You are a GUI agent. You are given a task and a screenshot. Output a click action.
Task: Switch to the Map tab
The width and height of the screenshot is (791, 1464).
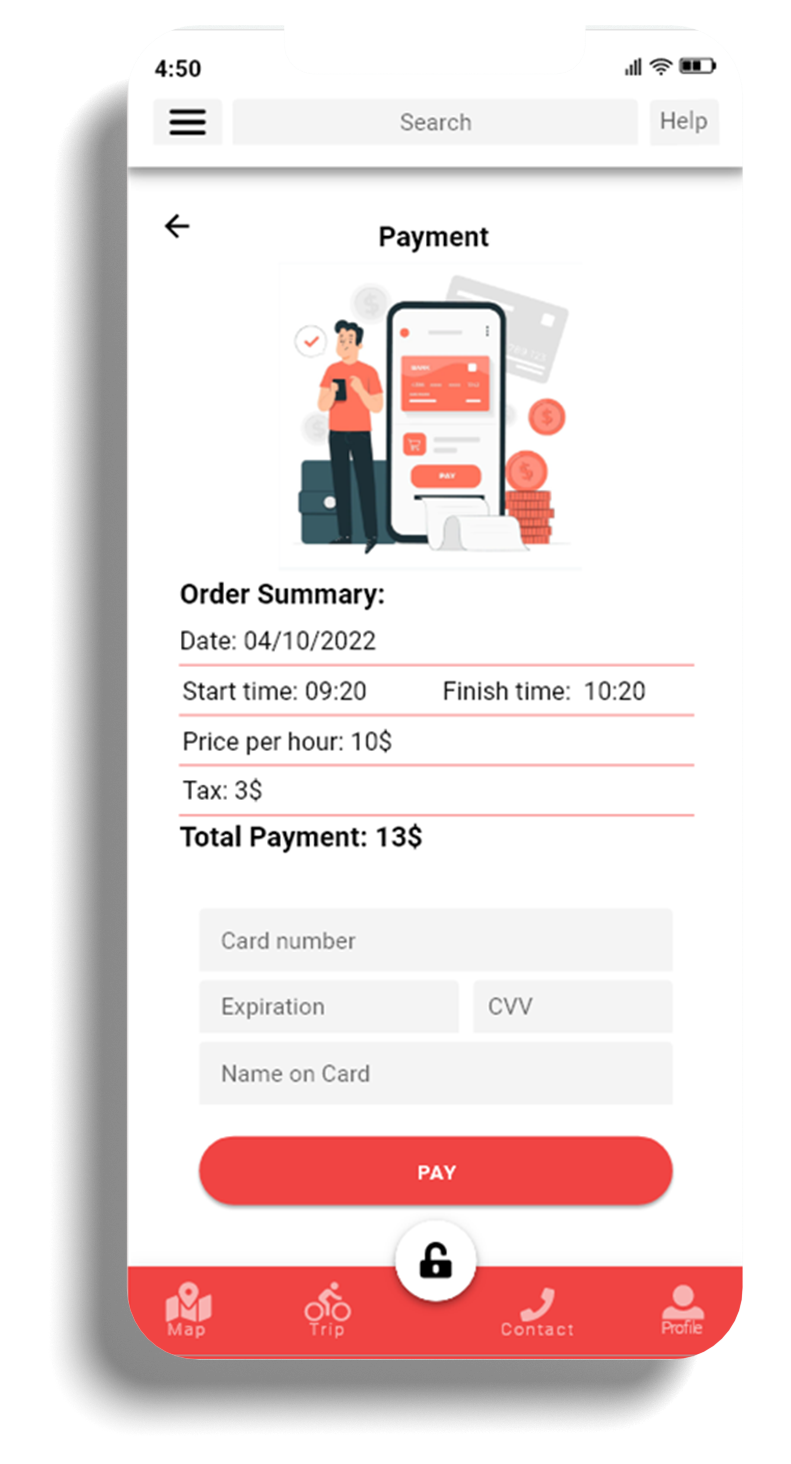(x=188, y=1309)
